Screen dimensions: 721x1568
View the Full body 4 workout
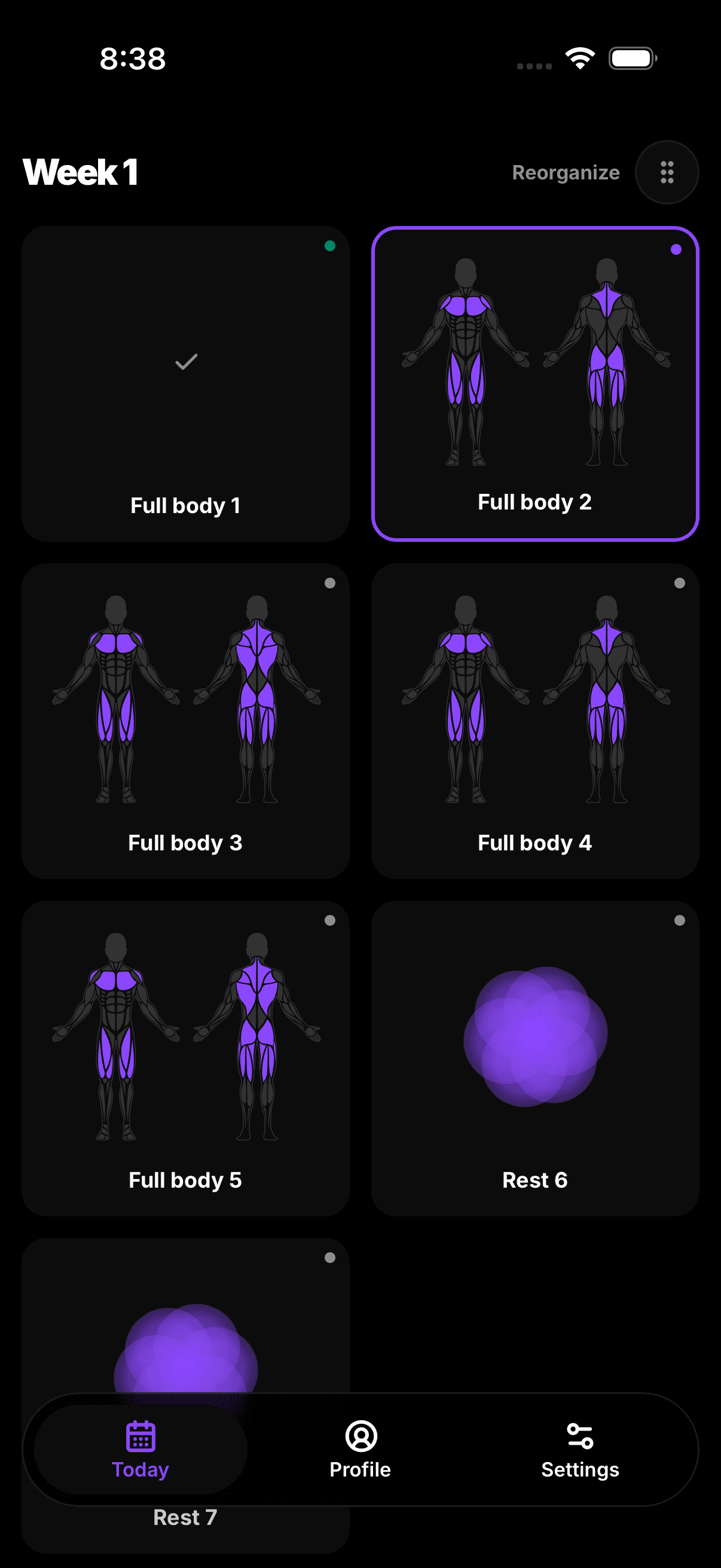click(536, 721)
